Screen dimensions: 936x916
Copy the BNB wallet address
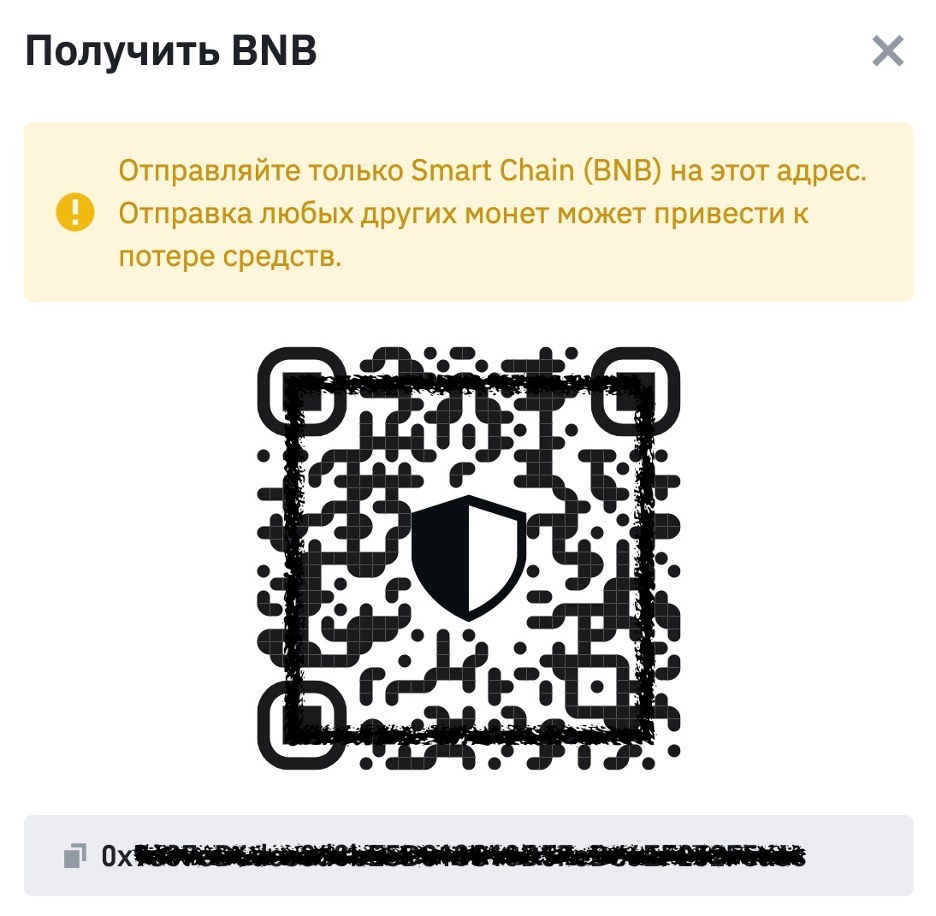(x=75, y=856)
